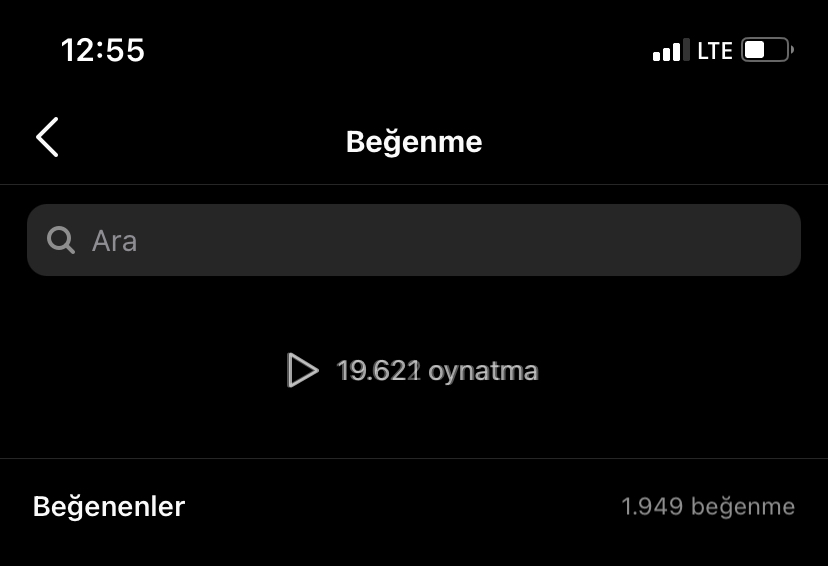Tap the Ara search field
Screen dimensions: 828x566
click(414, 240)
